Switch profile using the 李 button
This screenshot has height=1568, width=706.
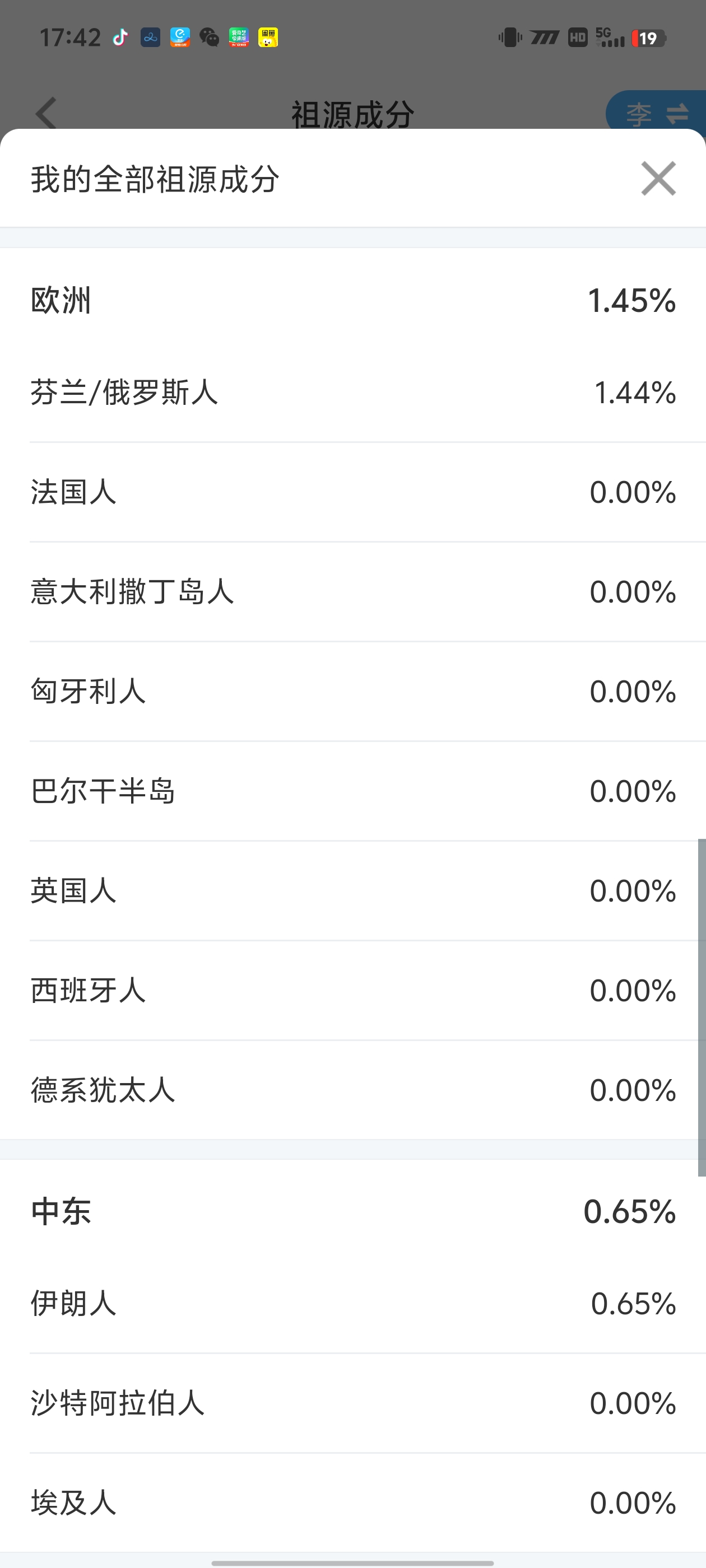point(657,113)
